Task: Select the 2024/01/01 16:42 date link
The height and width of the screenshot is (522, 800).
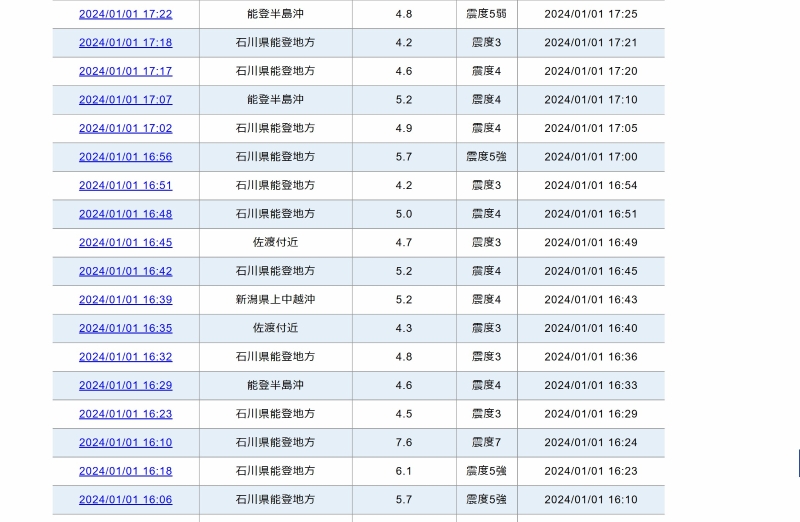Action: point(125,271)
